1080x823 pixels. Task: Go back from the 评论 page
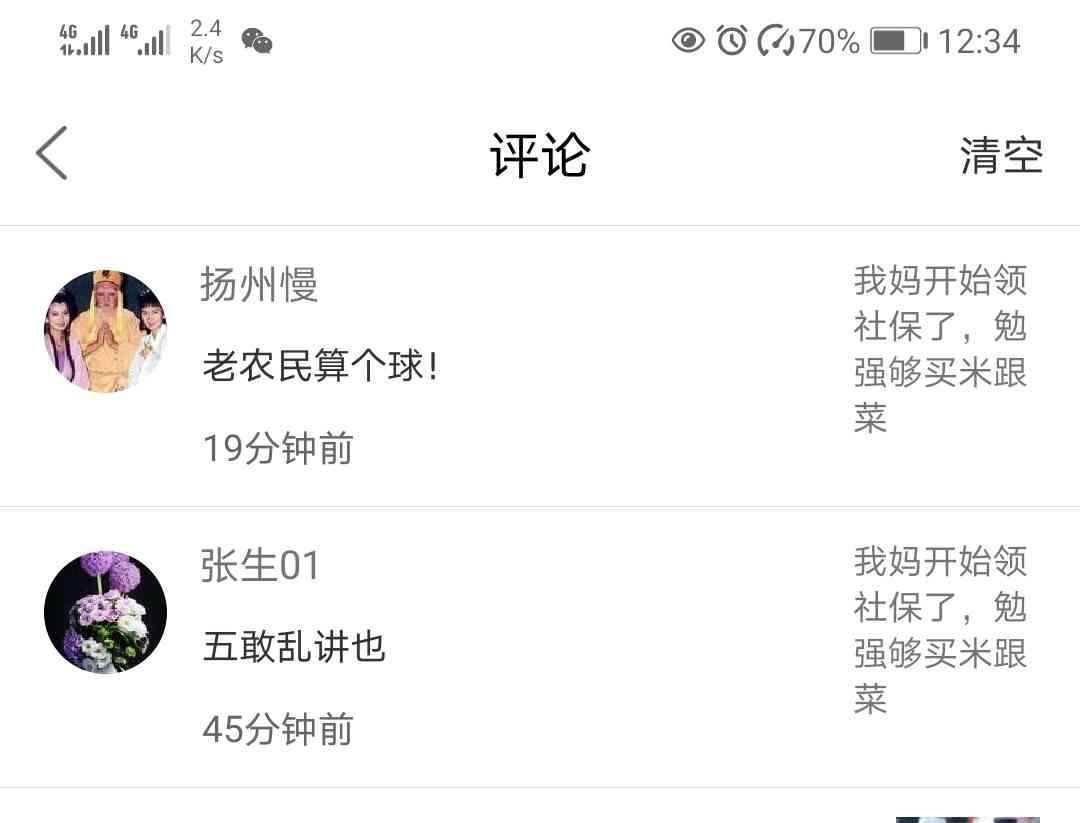[52, 154]
